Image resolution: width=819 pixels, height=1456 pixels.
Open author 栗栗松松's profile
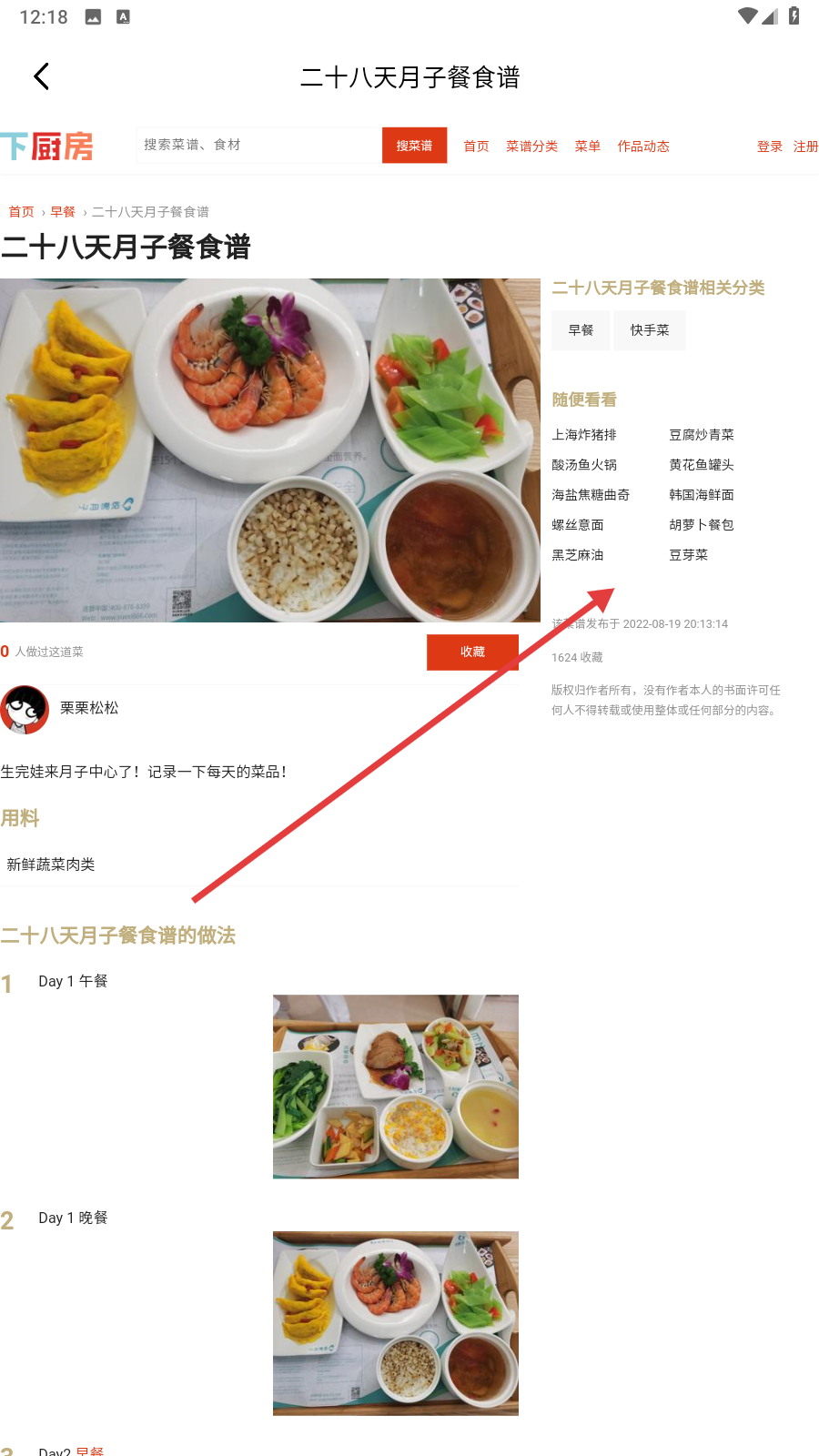click(x=89, y=708)
